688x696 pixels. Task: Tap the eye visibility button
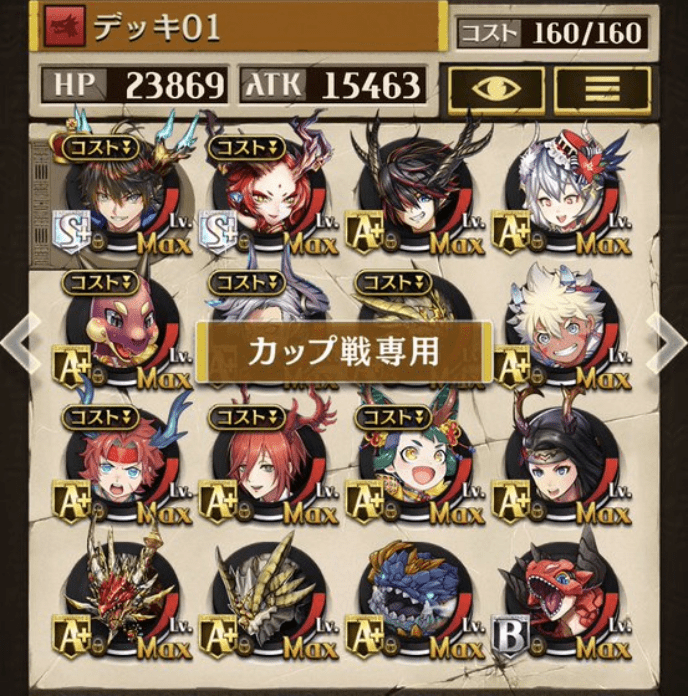pos(496,89)
